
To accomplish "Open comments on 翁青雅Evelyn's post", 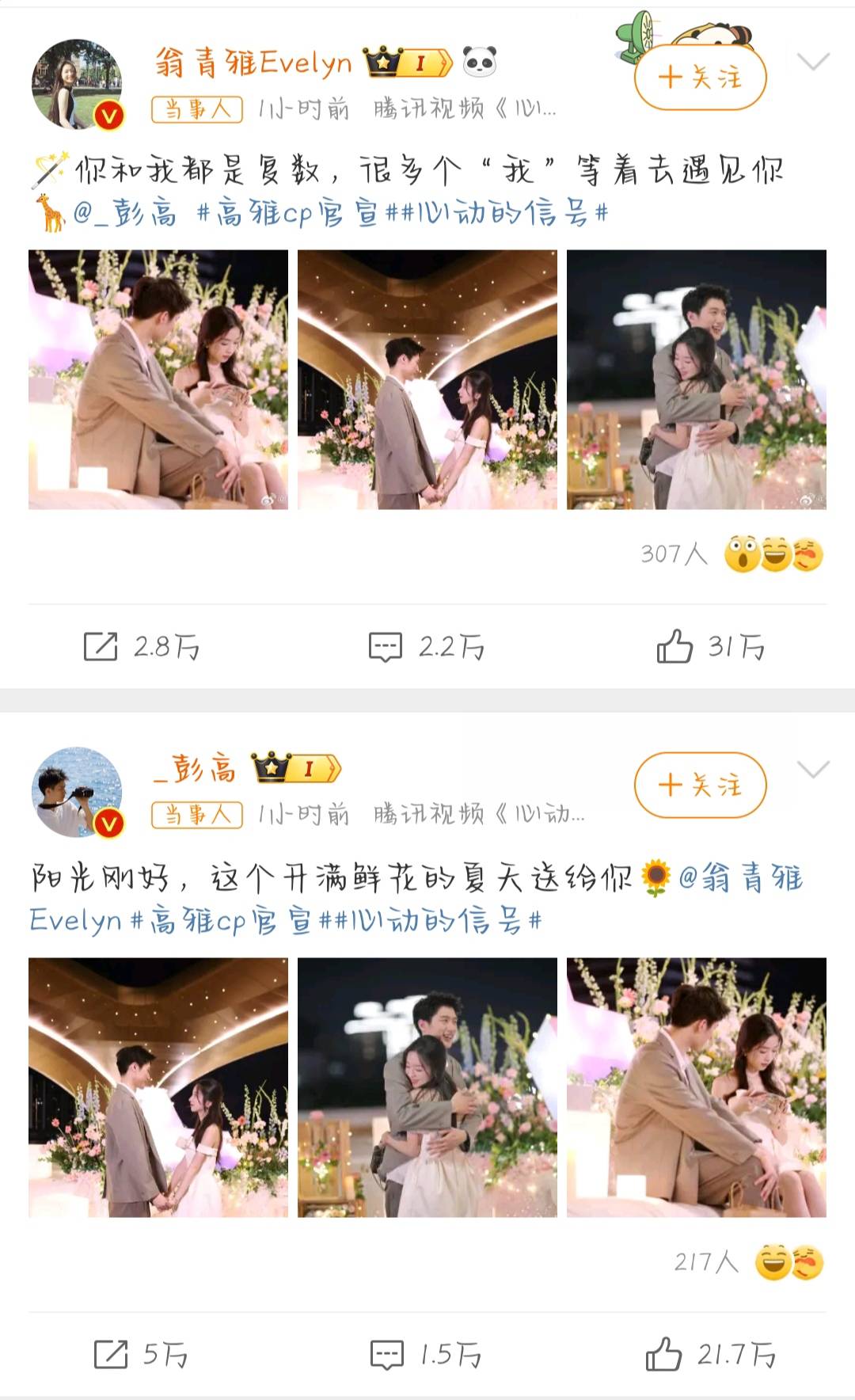I will coord(426,647).
